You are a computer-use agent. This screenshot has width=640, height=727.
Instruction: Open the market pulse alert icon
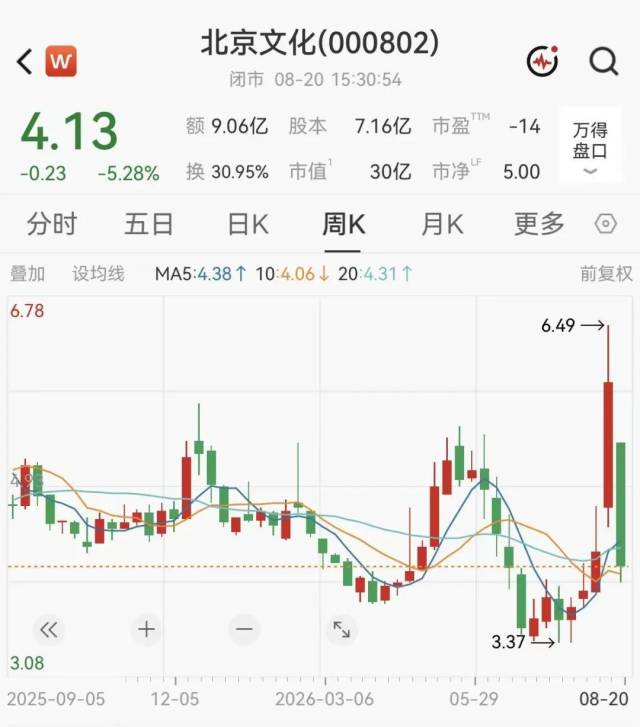542,61
